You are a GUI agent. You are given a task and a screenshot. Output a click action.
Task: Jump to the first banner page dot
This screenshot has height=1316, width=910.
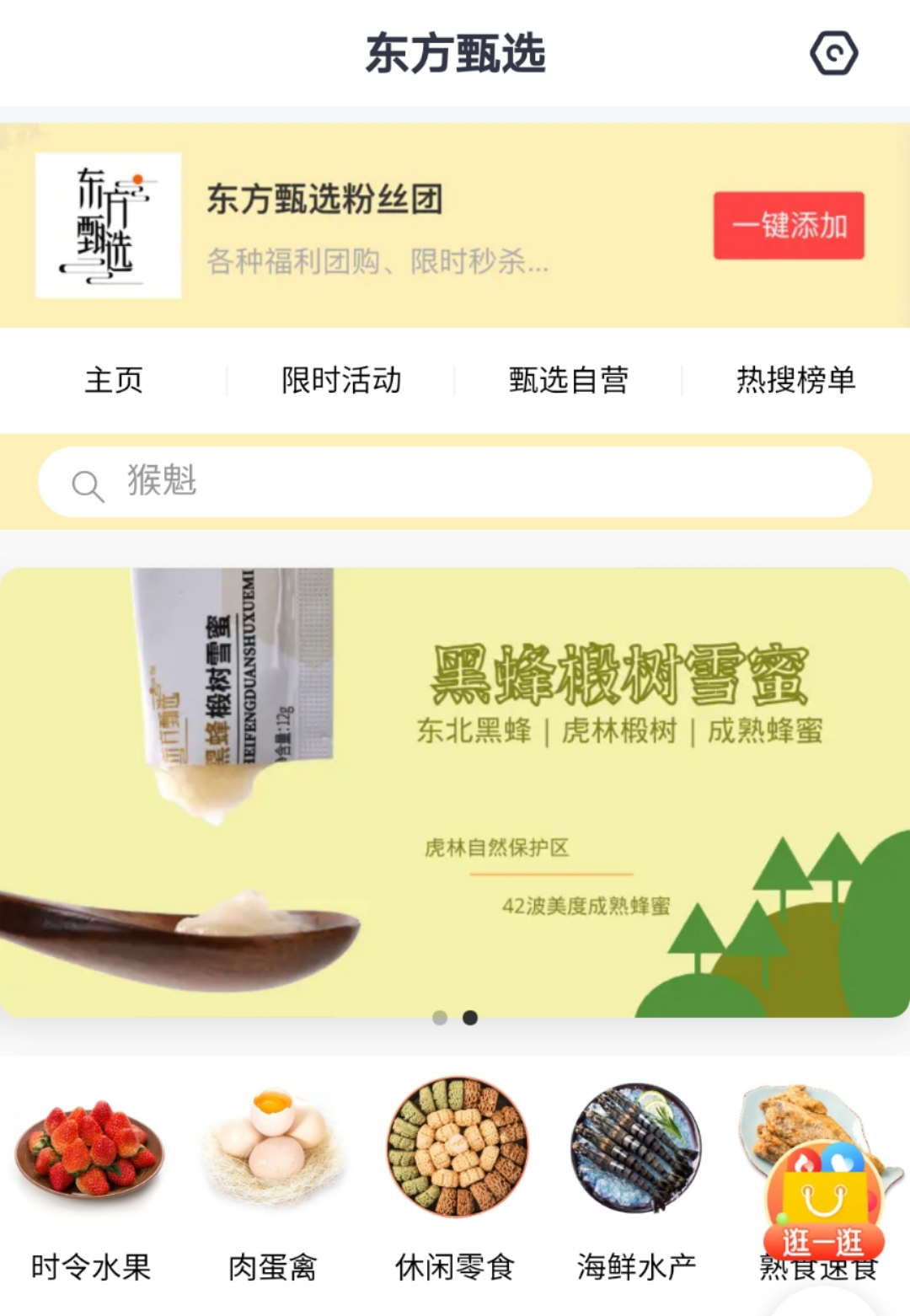[x=440, y=1018]
